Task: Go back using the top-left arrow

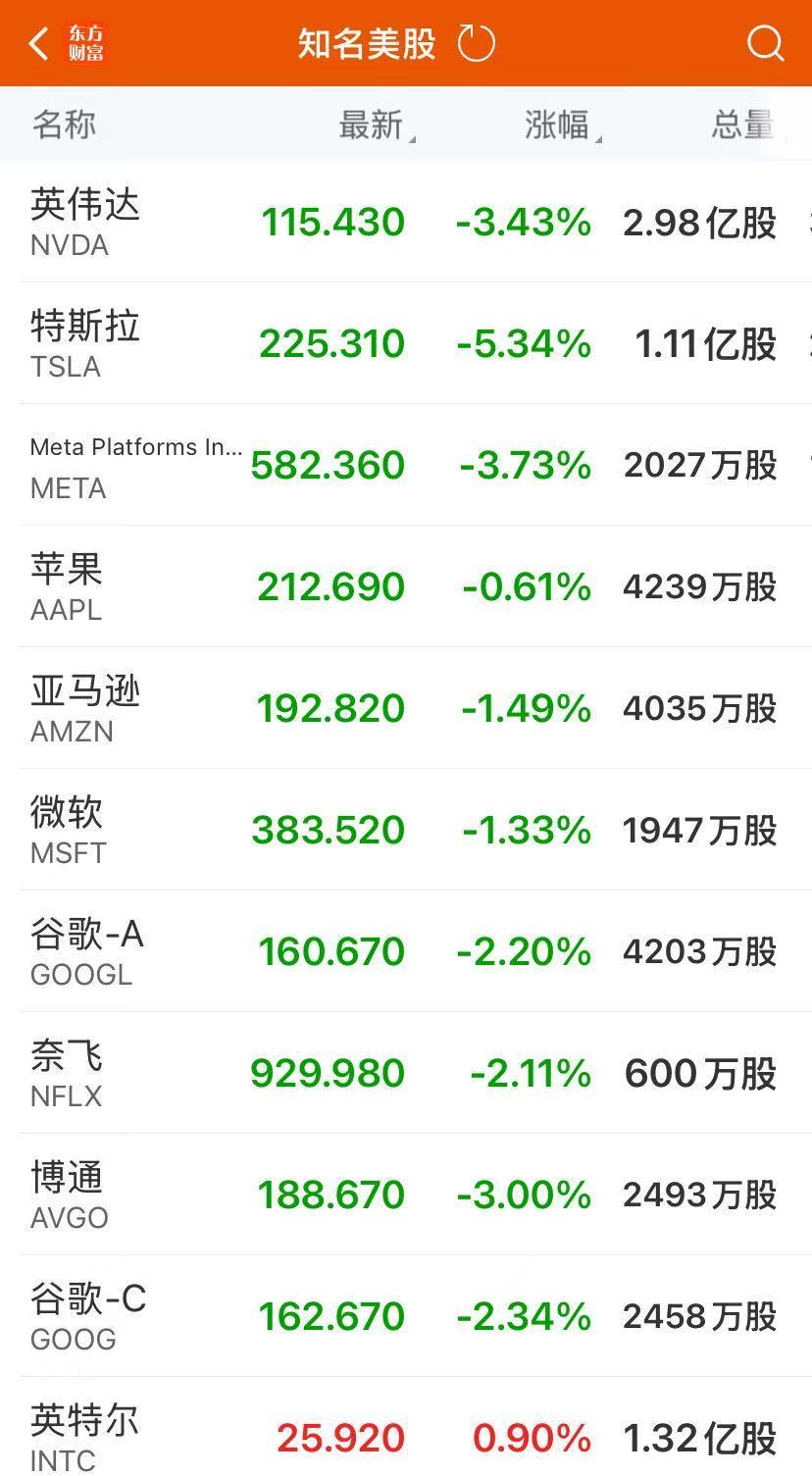Action: (39, 44)
